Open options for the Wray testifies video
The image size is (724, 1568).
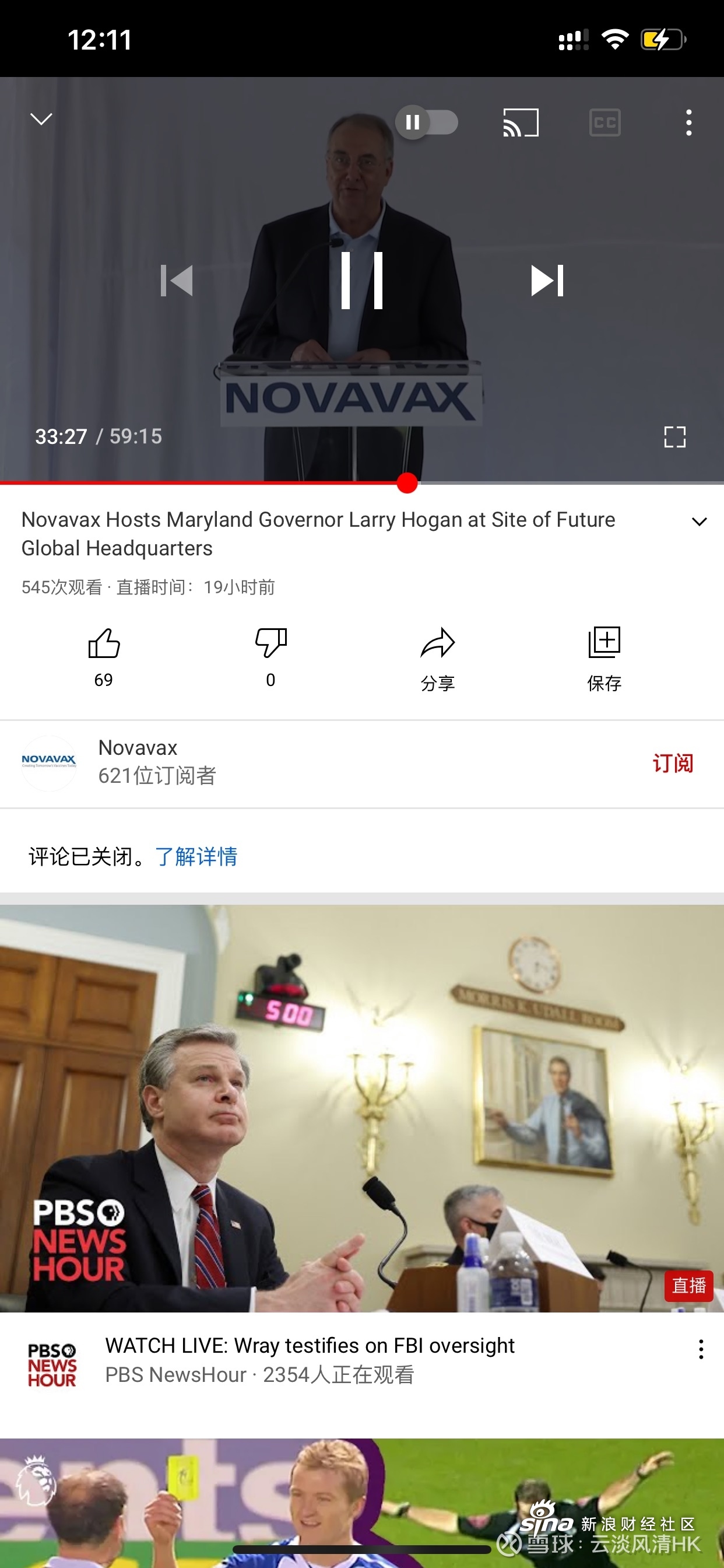point(701,1349)
